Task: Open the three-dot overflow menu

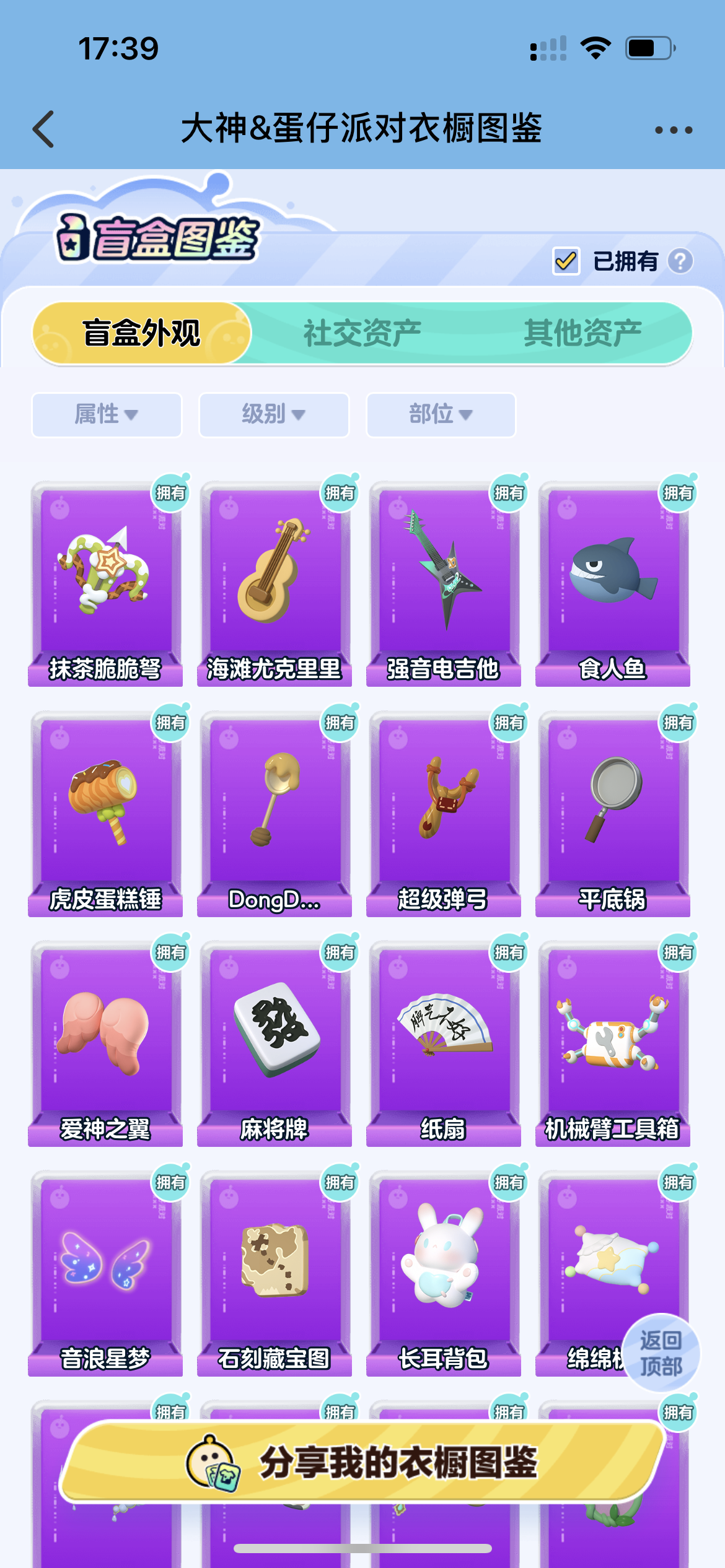Action: click(x=674, y=130)
